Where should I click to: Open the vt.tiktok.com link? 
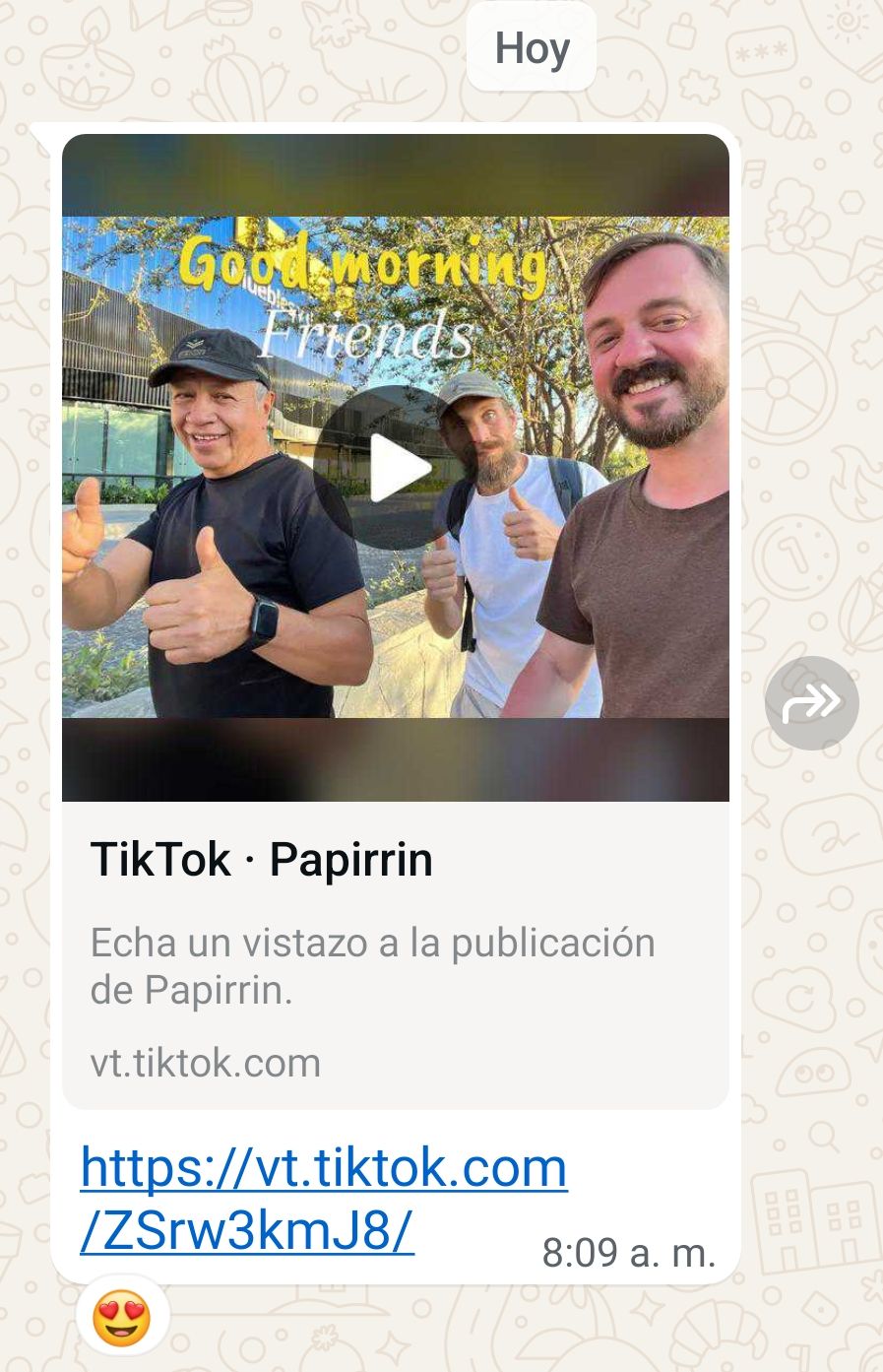323,1198
